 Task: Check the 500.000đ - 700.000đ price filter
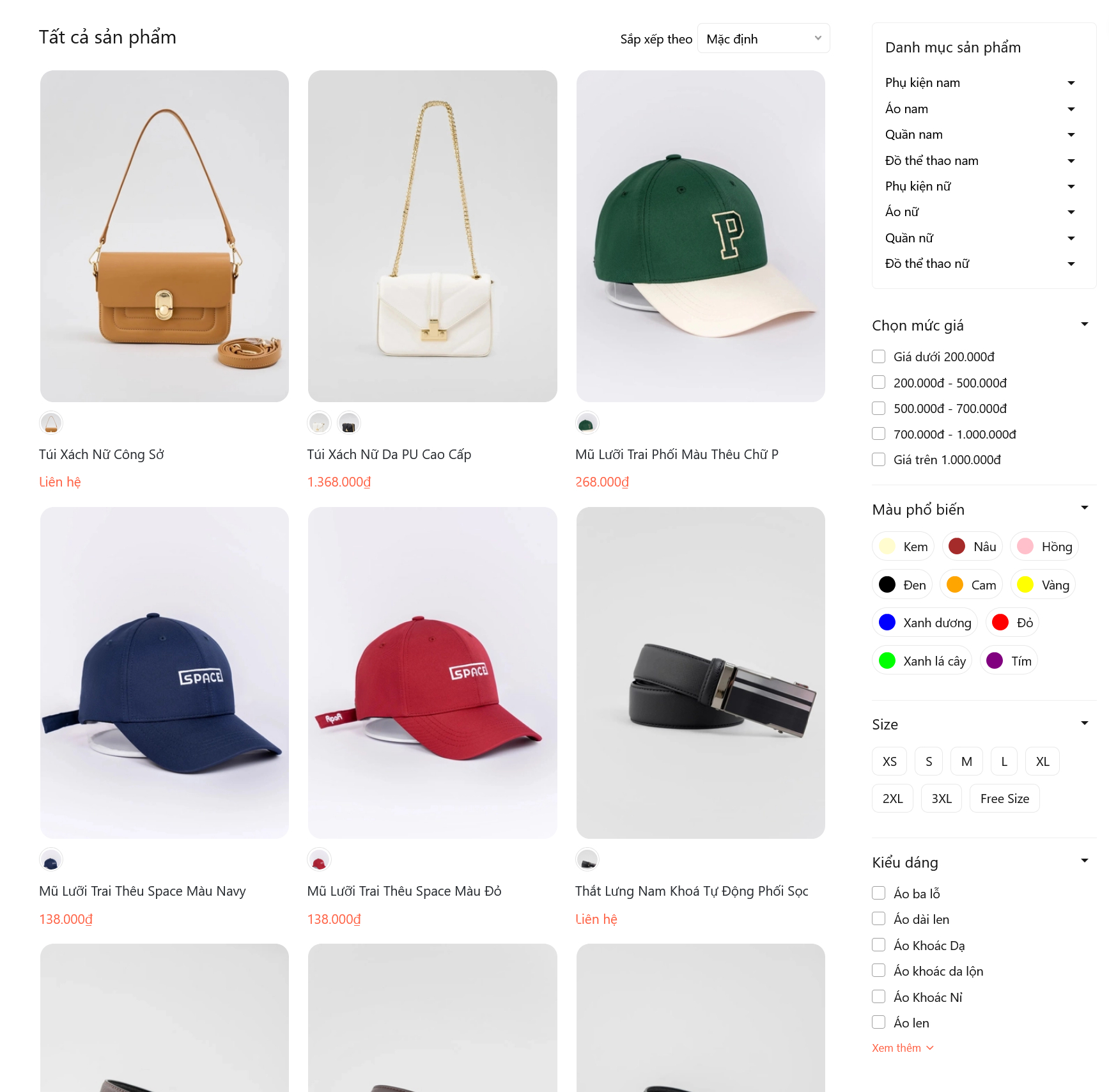879,409
